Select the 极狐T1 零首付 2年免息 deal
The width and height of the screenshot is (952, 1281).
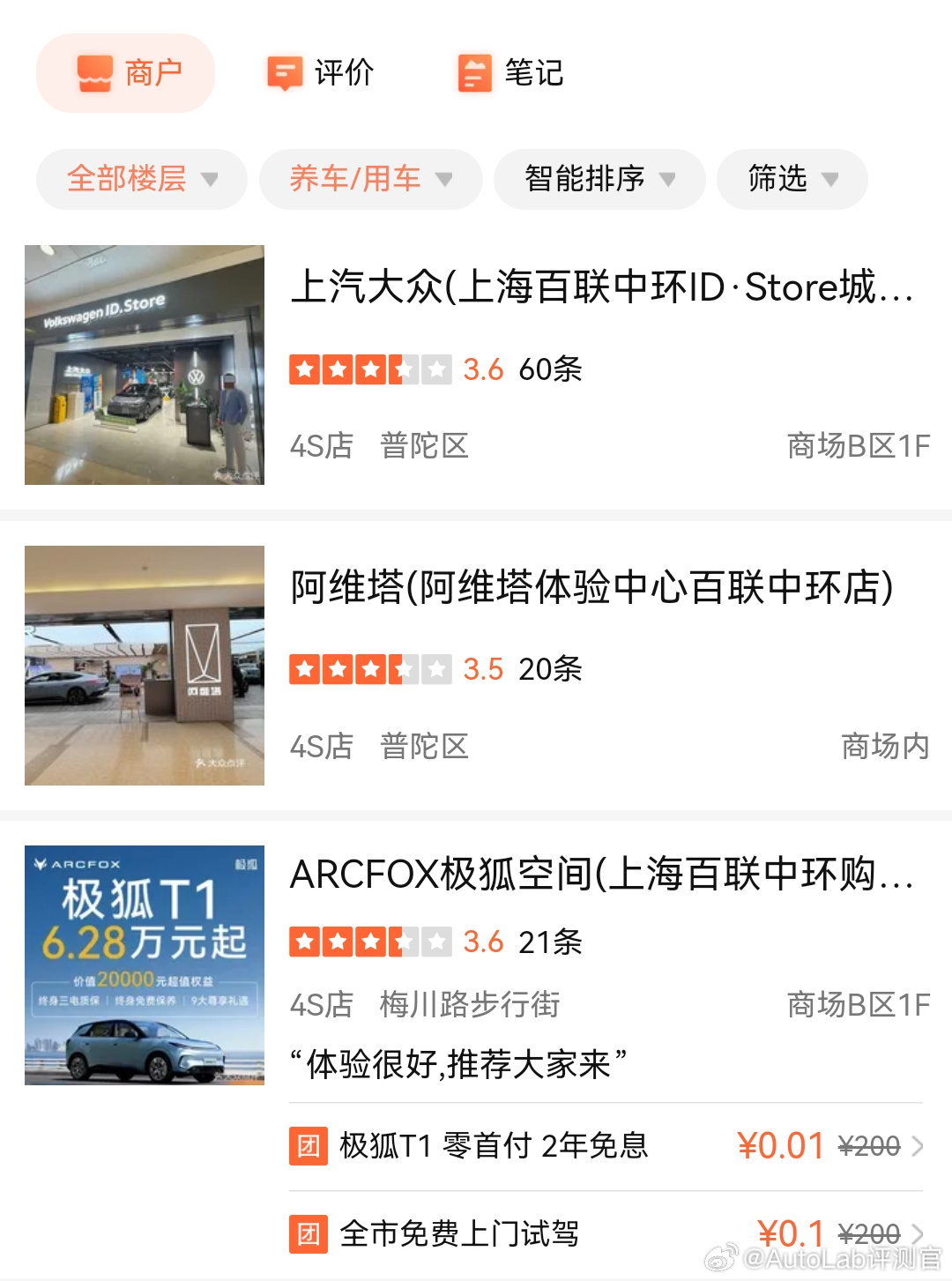606,1146
